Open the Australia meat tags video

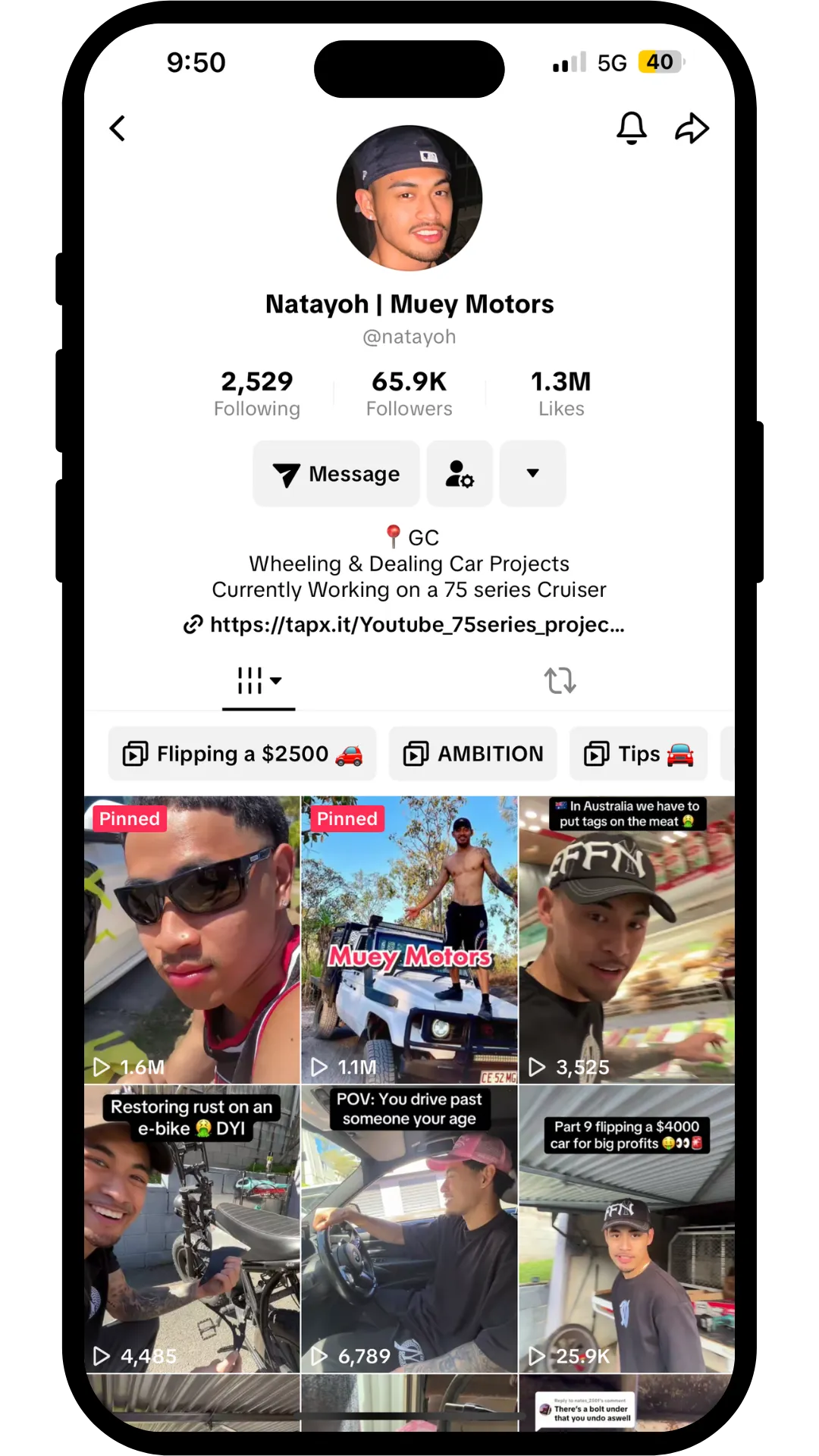[x=626, y=940]
